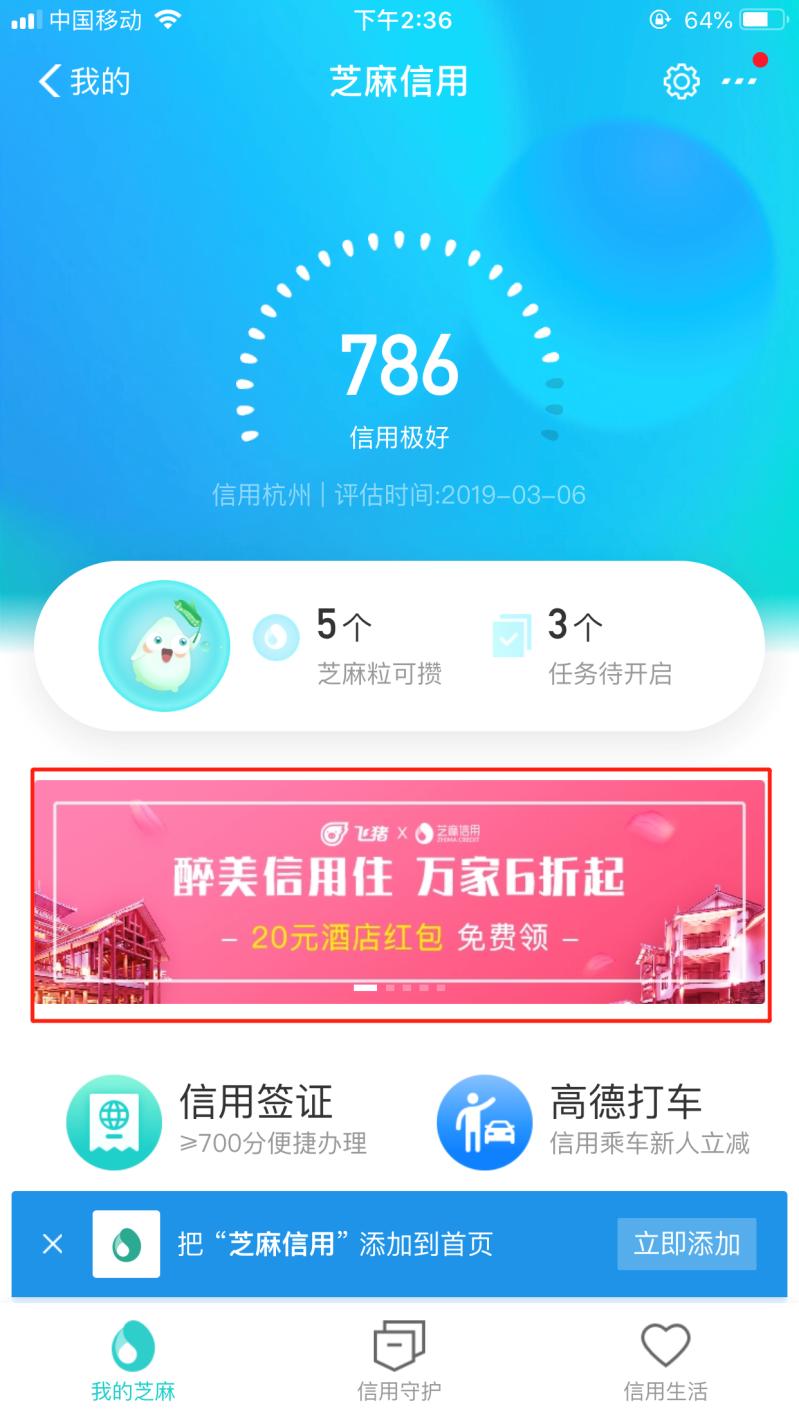Open 高德打车 ride-hailing service icon
The image size is (799, 1420).
click(x=484, y=1122)
